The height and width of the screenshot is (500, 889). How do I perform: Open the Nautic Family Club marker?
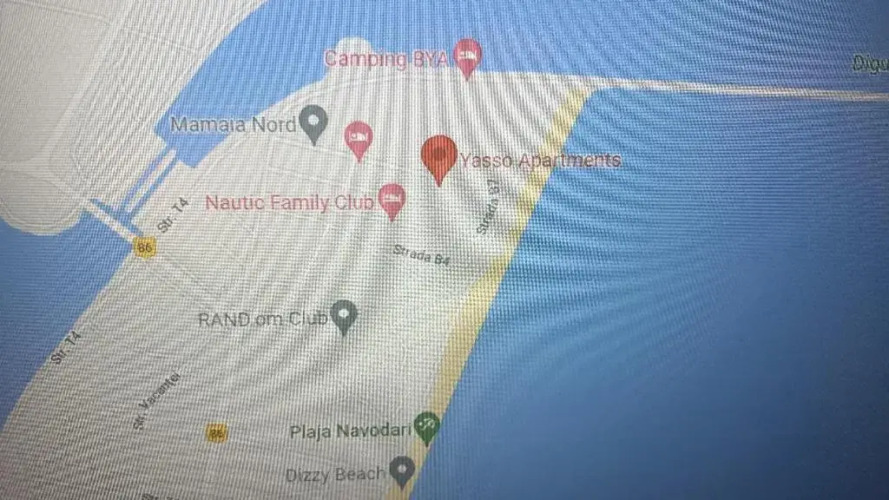[392, 199]
